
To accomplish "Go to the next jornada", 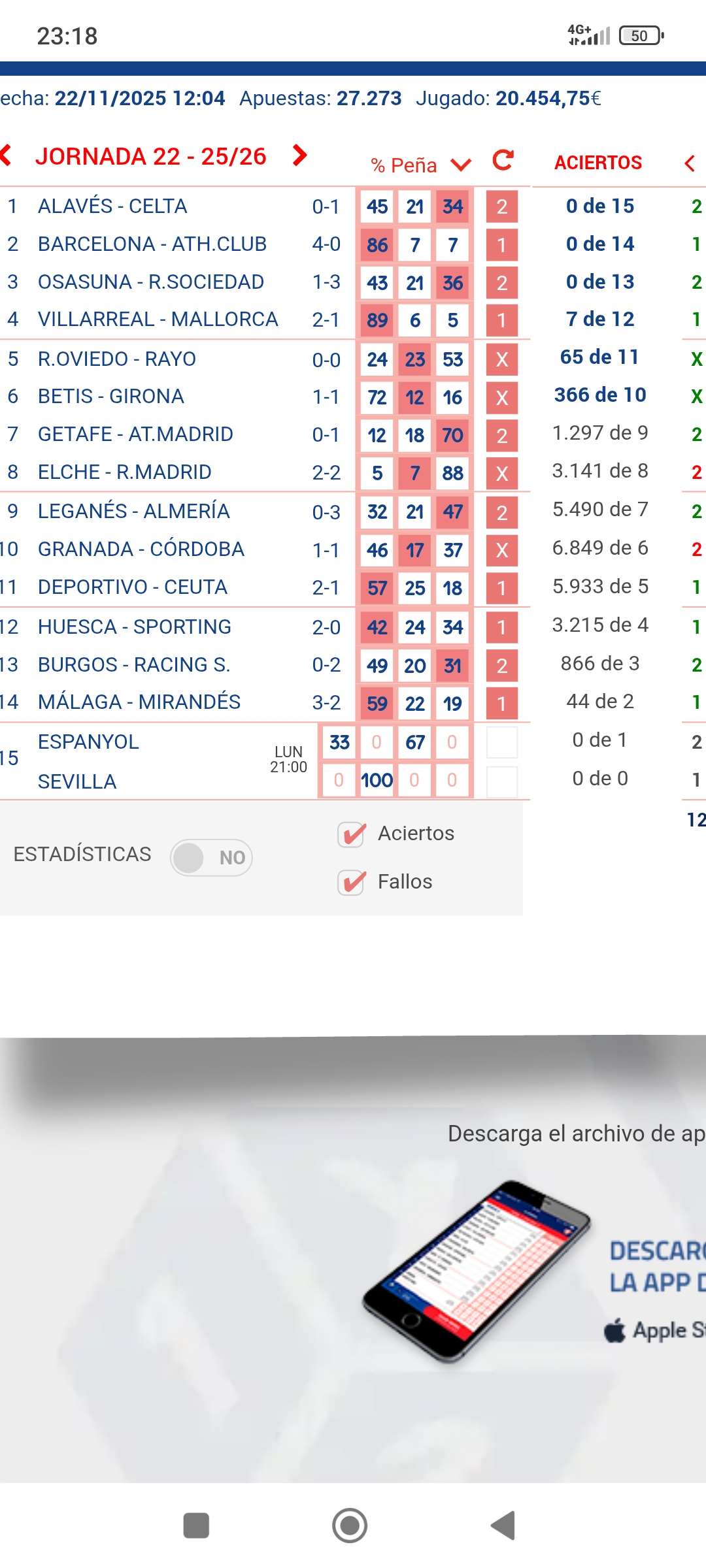I will tap(299, 155).
